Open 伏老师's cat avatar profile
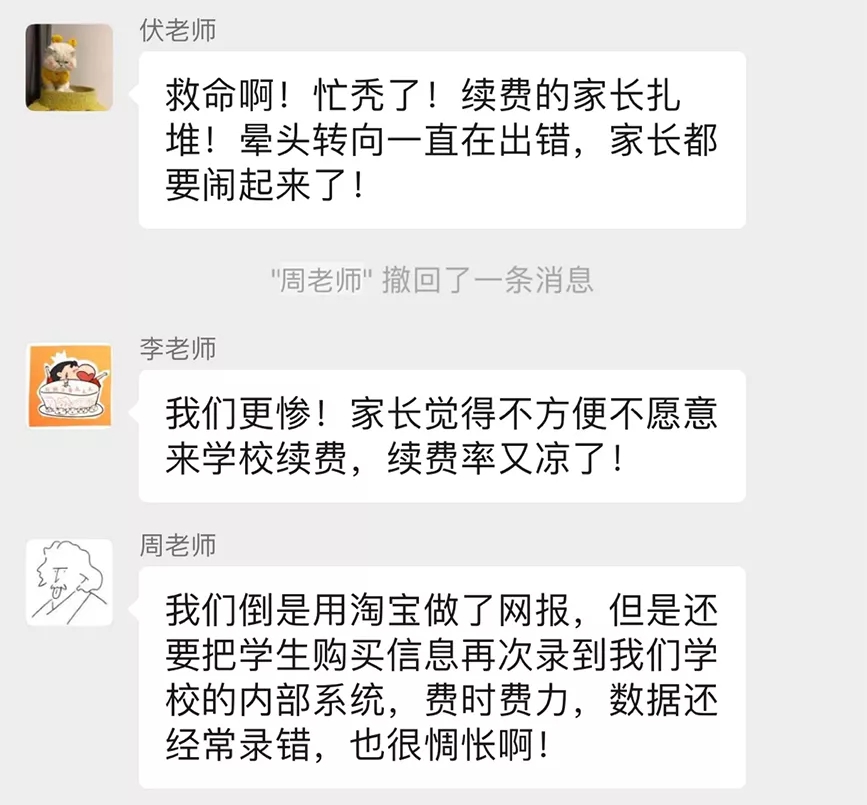 (x=69, y=67)
